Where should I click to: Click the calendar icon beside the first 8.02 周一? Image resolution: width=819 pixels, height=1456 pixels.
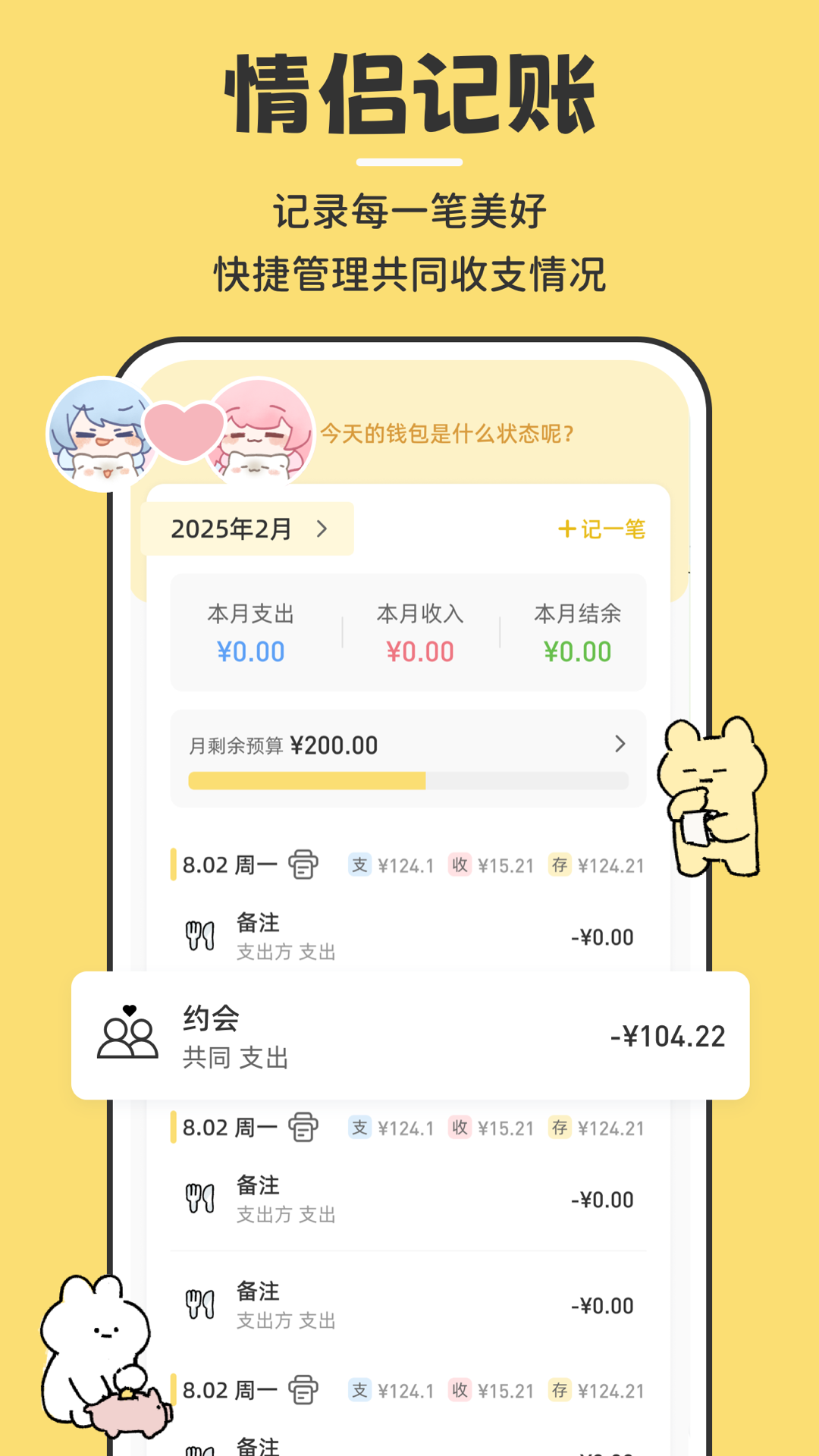click(303, 864)
